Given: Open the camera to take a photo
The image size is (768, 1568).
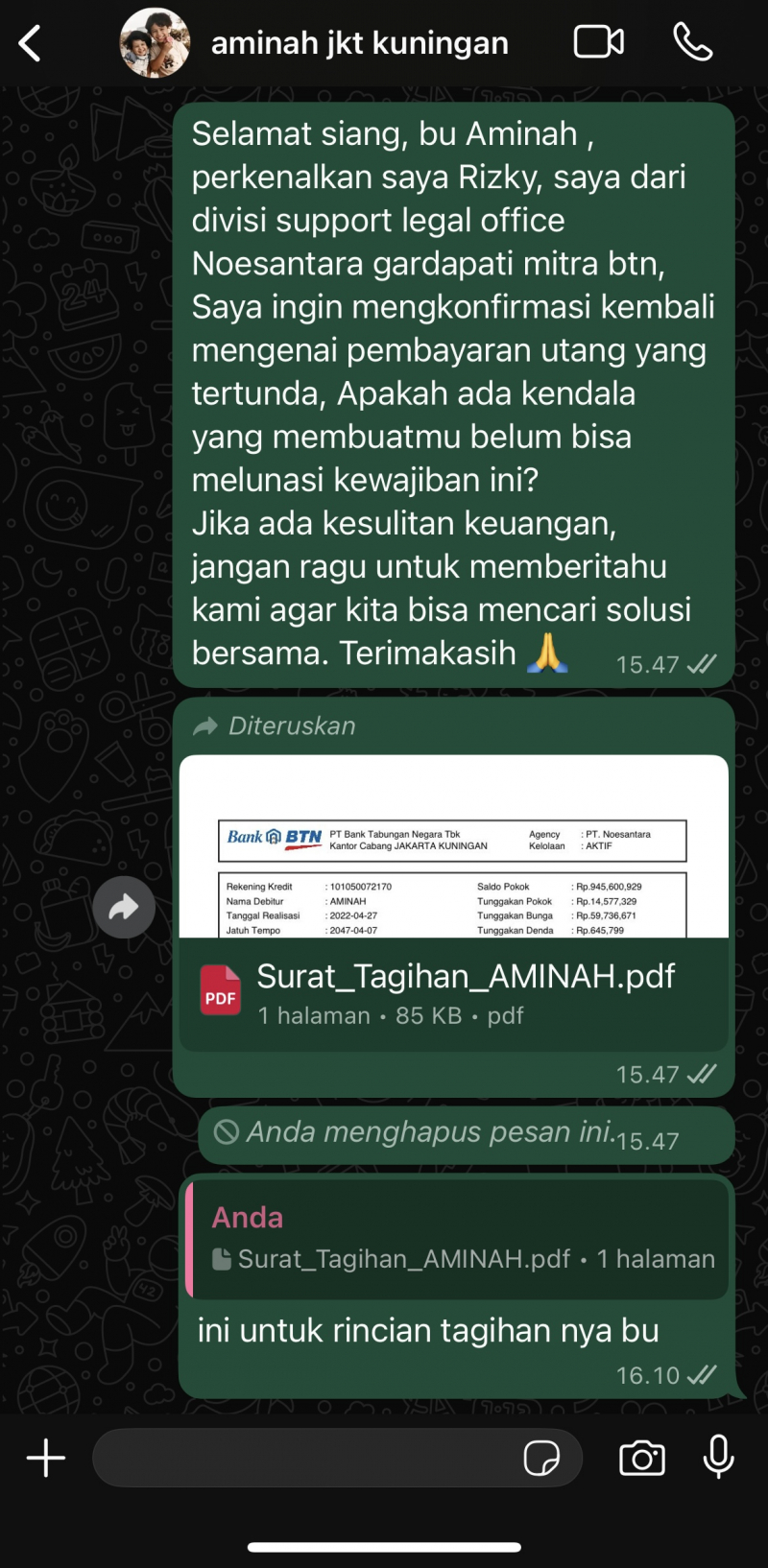Looking at the screenshot, I should tap(642, 1458).
